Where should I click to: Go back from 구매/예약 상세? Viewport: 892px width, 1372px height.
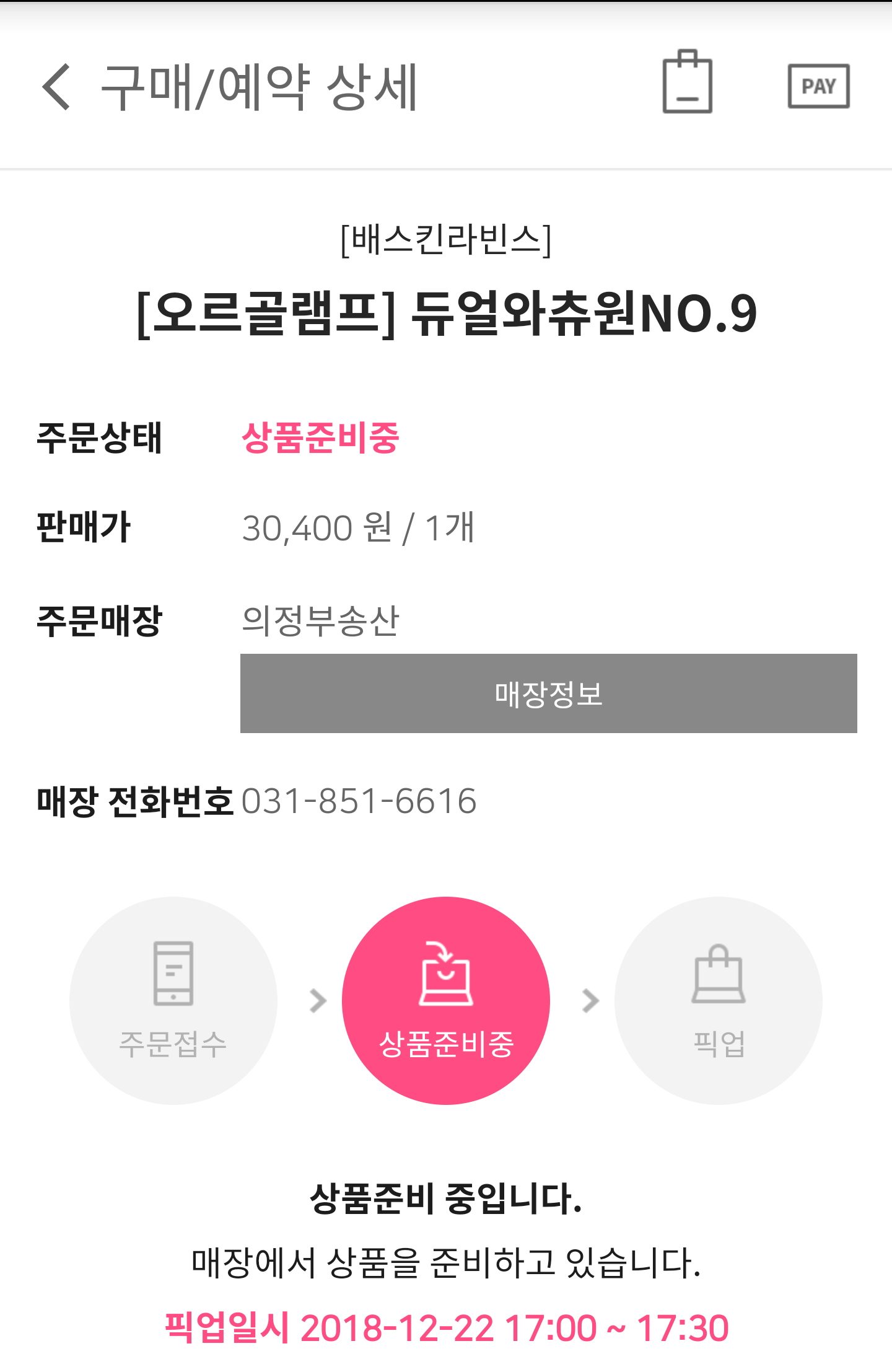[57, 87]
